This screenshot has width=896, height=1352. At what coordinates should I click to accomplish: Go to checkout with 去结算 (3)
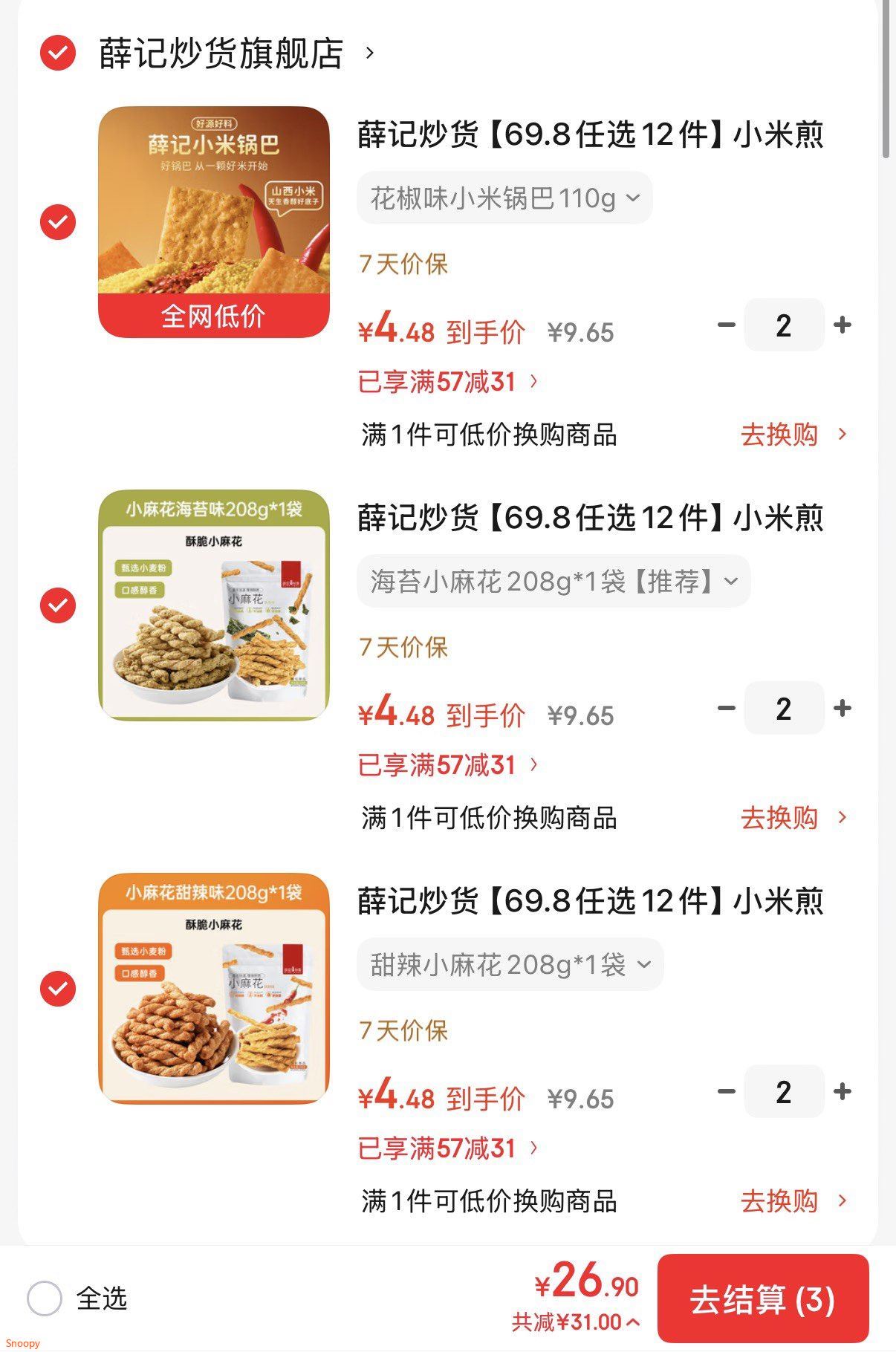coord(762,1299)
